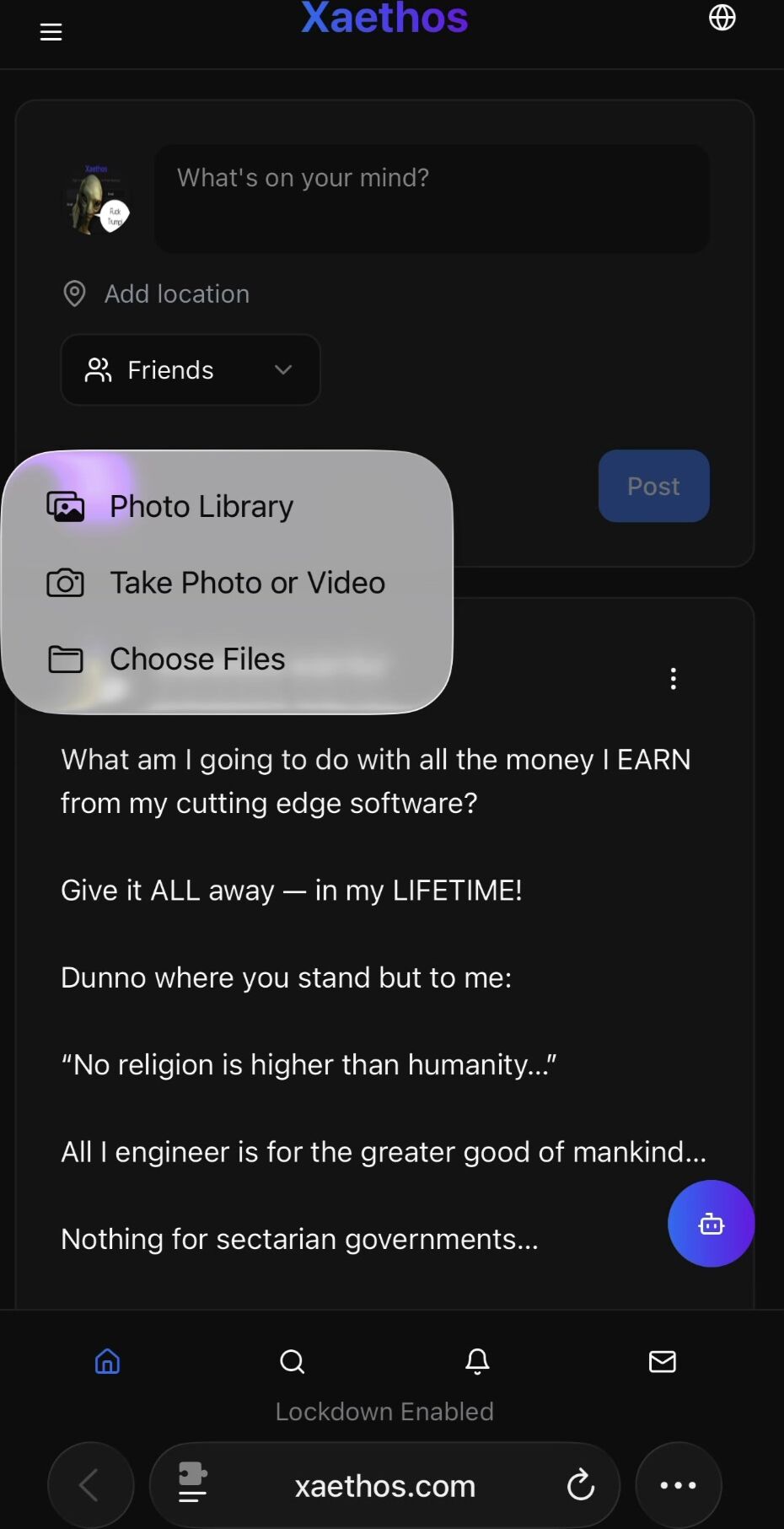Open the browser's more options button
Screen dimensions: 784x1529
tap(678, 1485)
